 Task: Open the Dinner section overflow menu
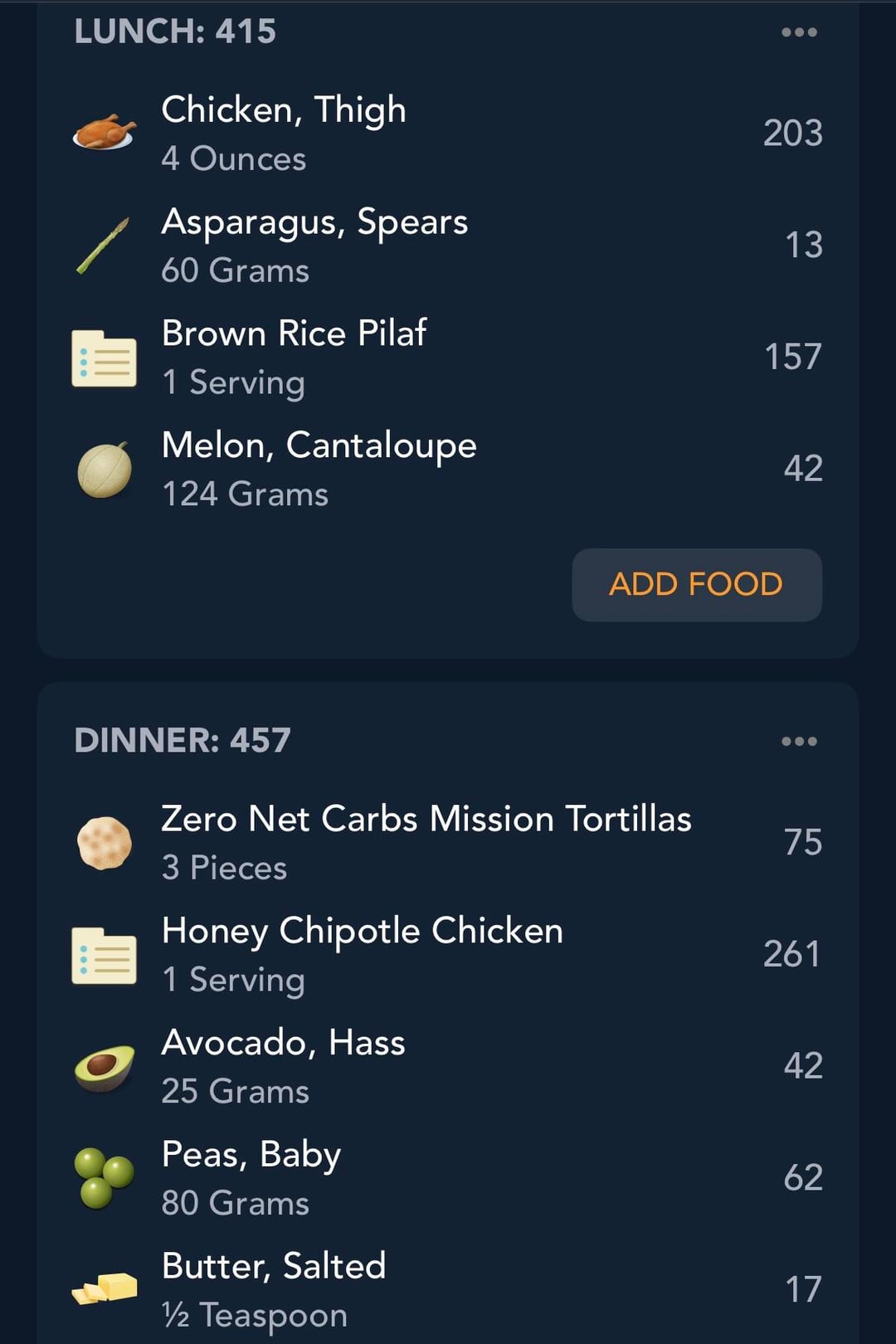coord(799,741)
